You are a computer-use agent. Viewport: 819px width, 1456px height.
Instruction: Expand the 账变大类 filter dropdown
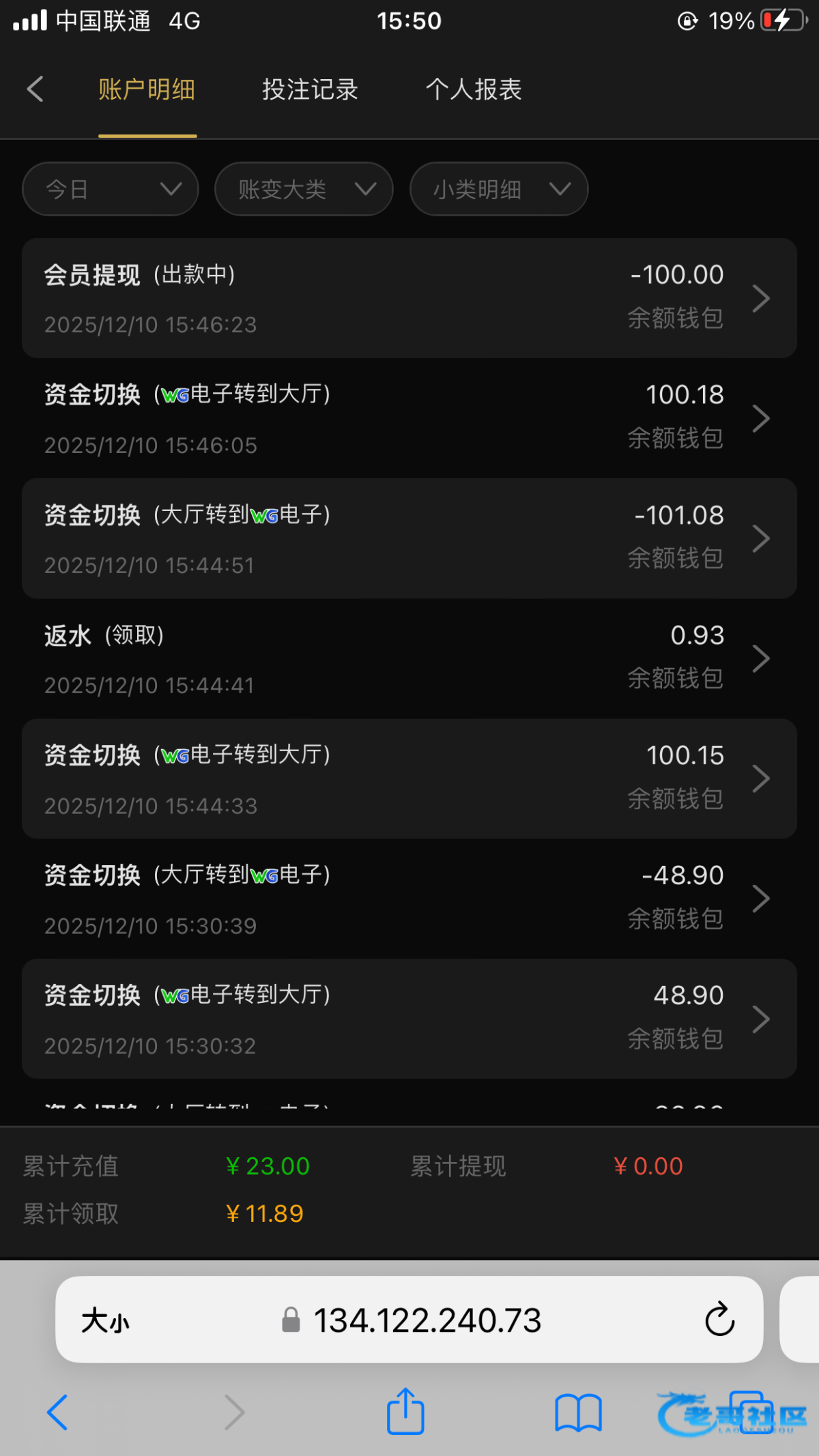(x=304, y=189)
